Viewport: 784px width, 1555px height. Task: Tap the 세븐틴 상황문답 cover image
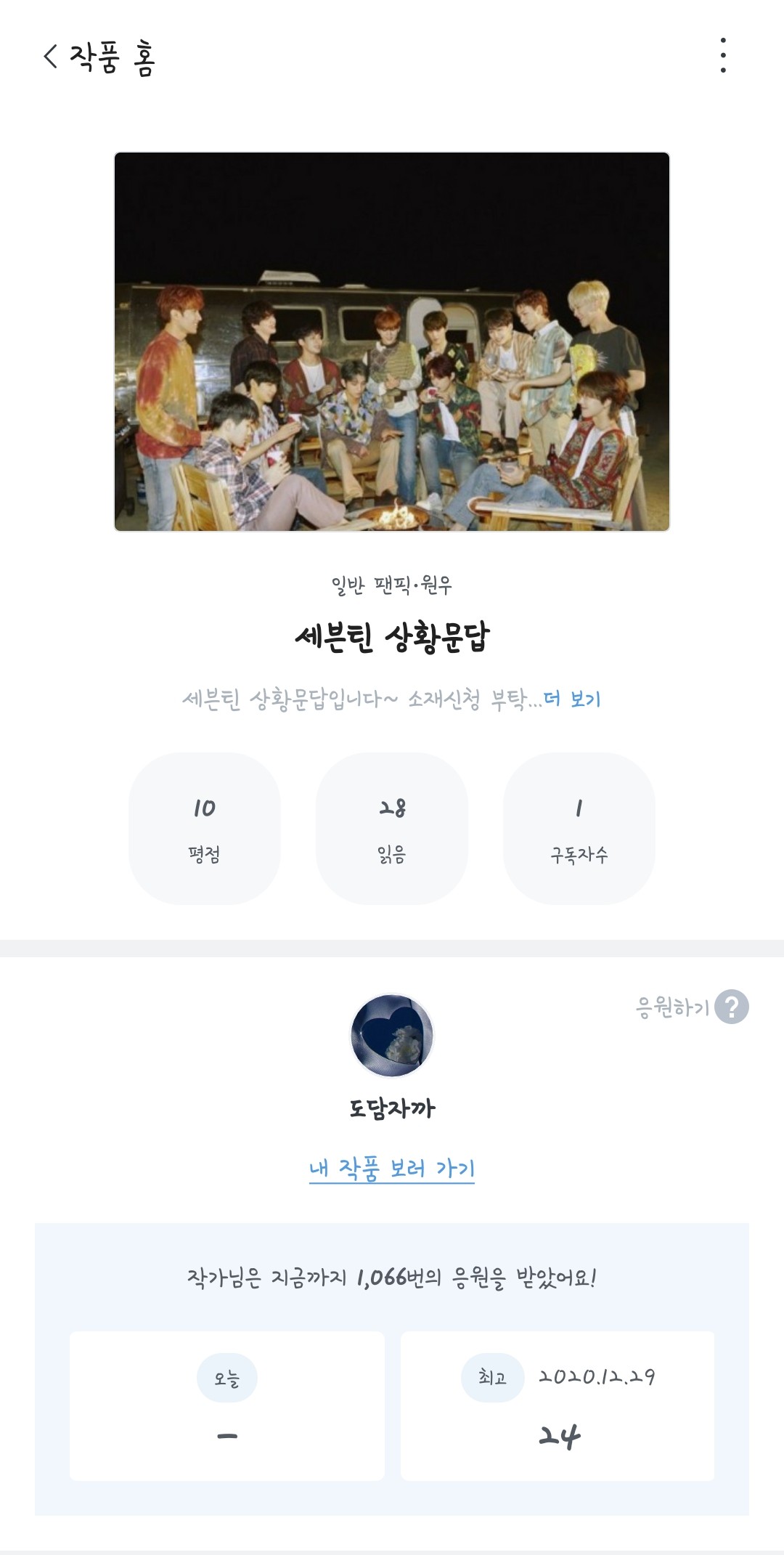click(x=392, y=341)
